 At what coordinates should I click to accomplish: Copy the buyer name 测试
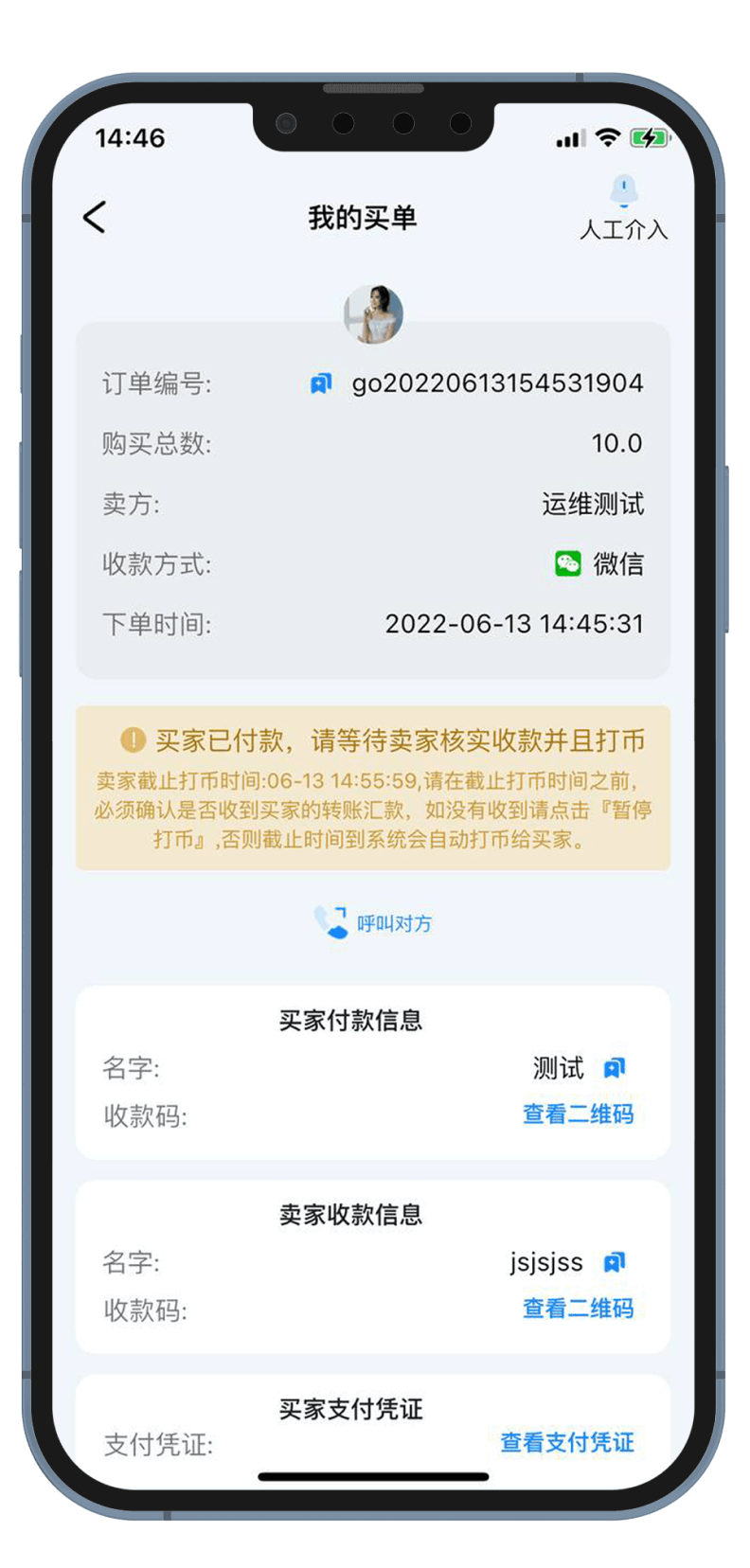point(615,1068)
